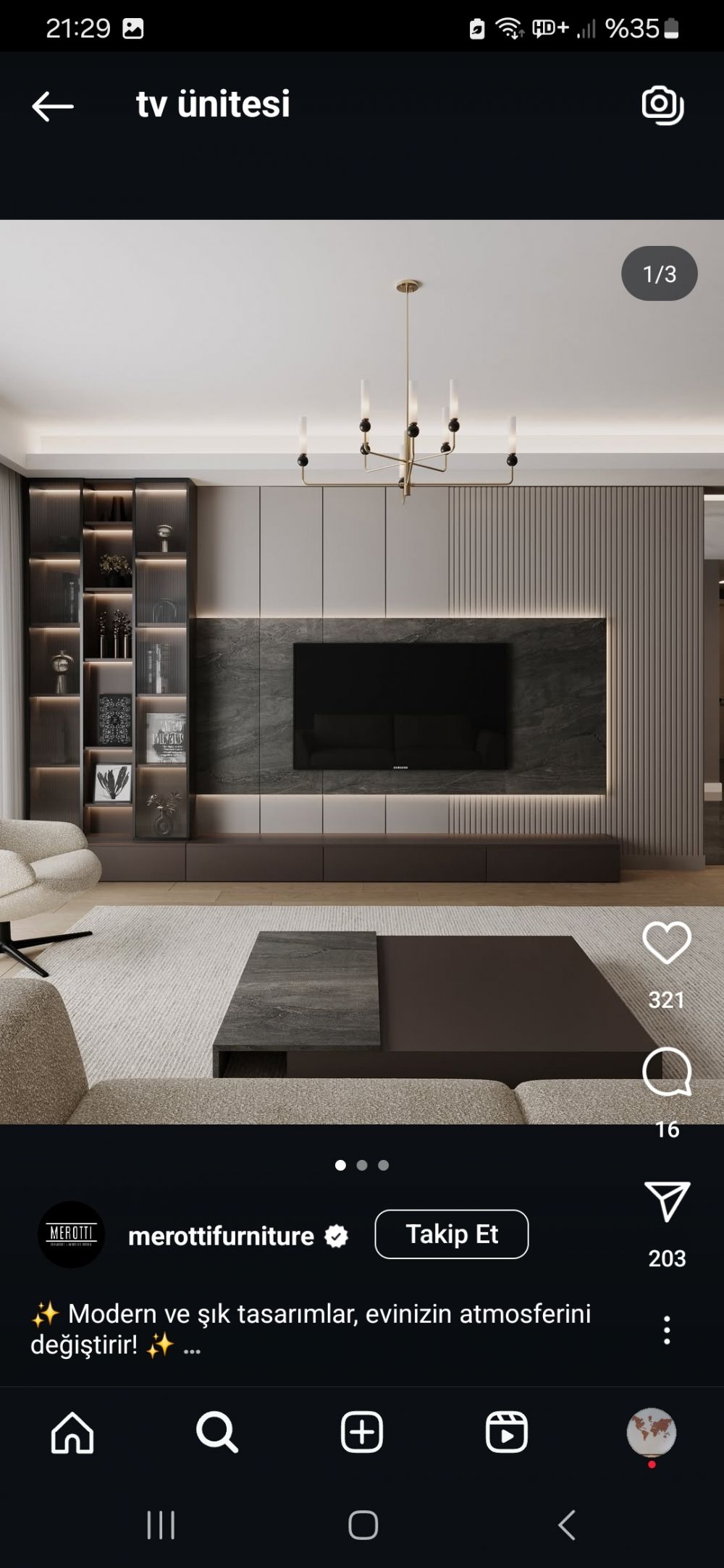Share the post via send icon

pyautogui.click(x=666, y=1202)
